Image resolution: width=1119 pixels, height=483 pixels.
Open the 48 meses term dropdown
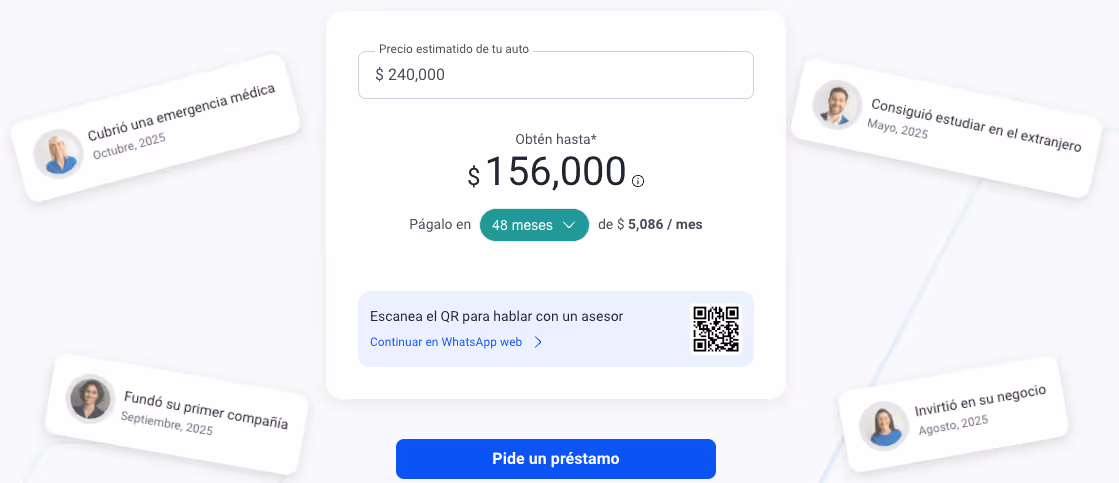point(534,225)
